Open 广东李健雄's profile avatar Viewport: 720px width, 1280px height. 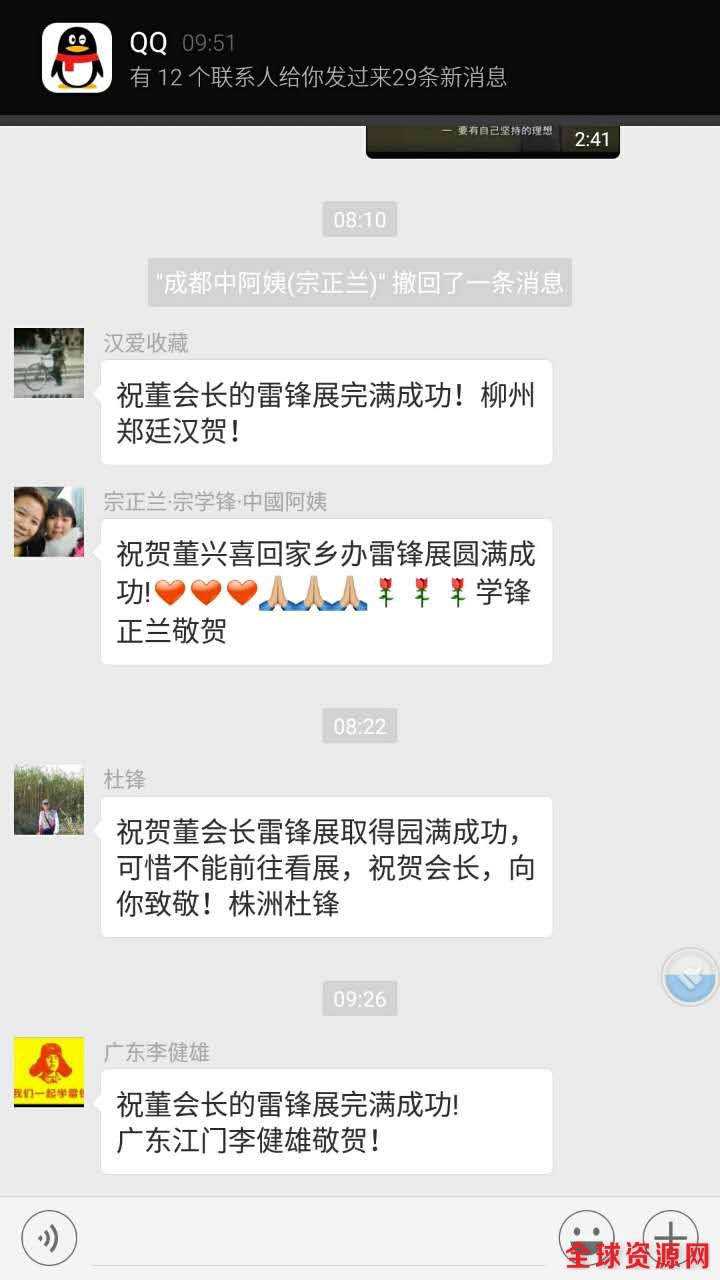tap(49, 1072)
